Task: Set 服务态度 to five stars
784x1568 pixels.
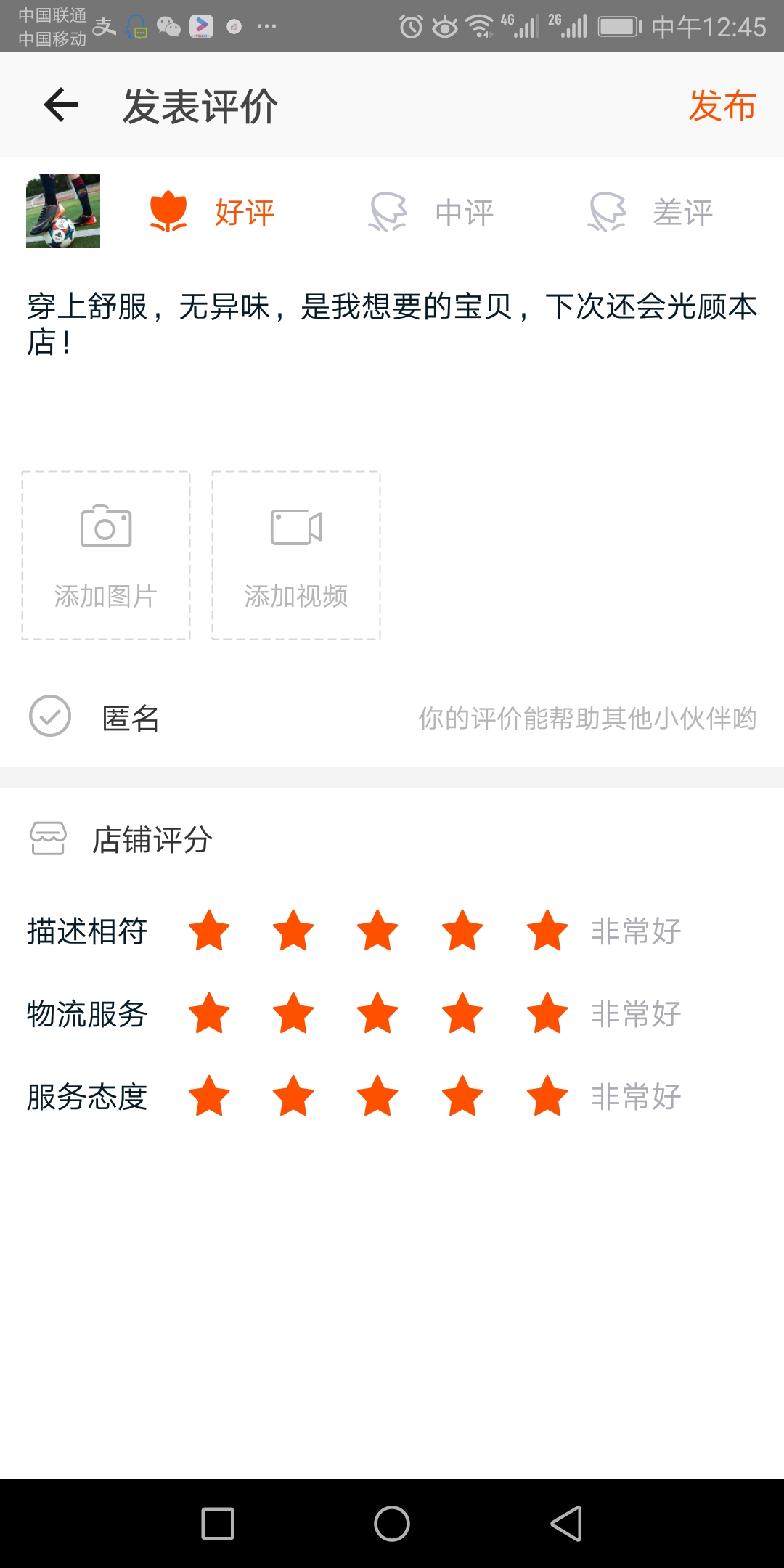Action: click(x=547, y=1096)
